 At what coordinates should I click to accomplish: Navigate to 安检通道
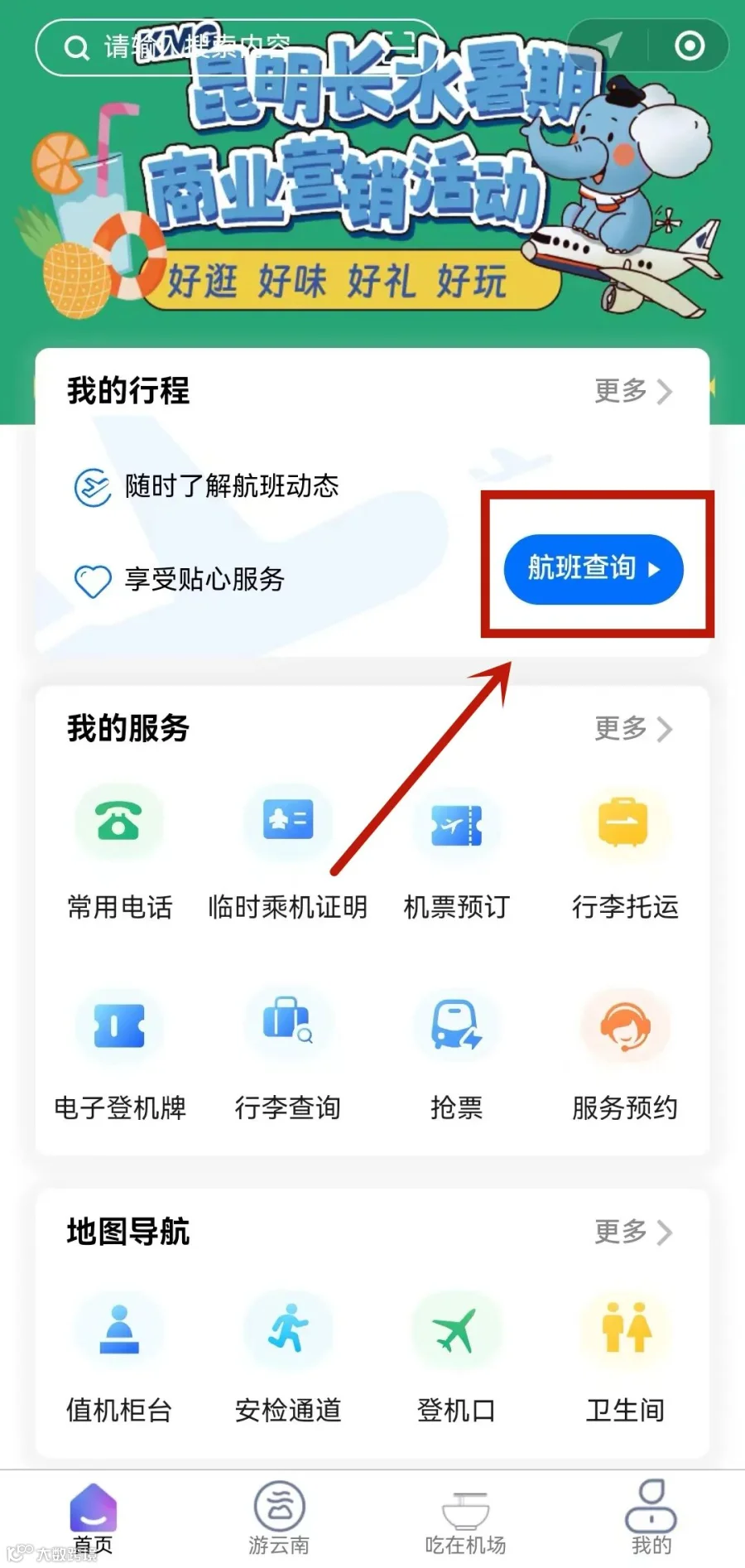pyautogui.click(x=288, y=1357)
